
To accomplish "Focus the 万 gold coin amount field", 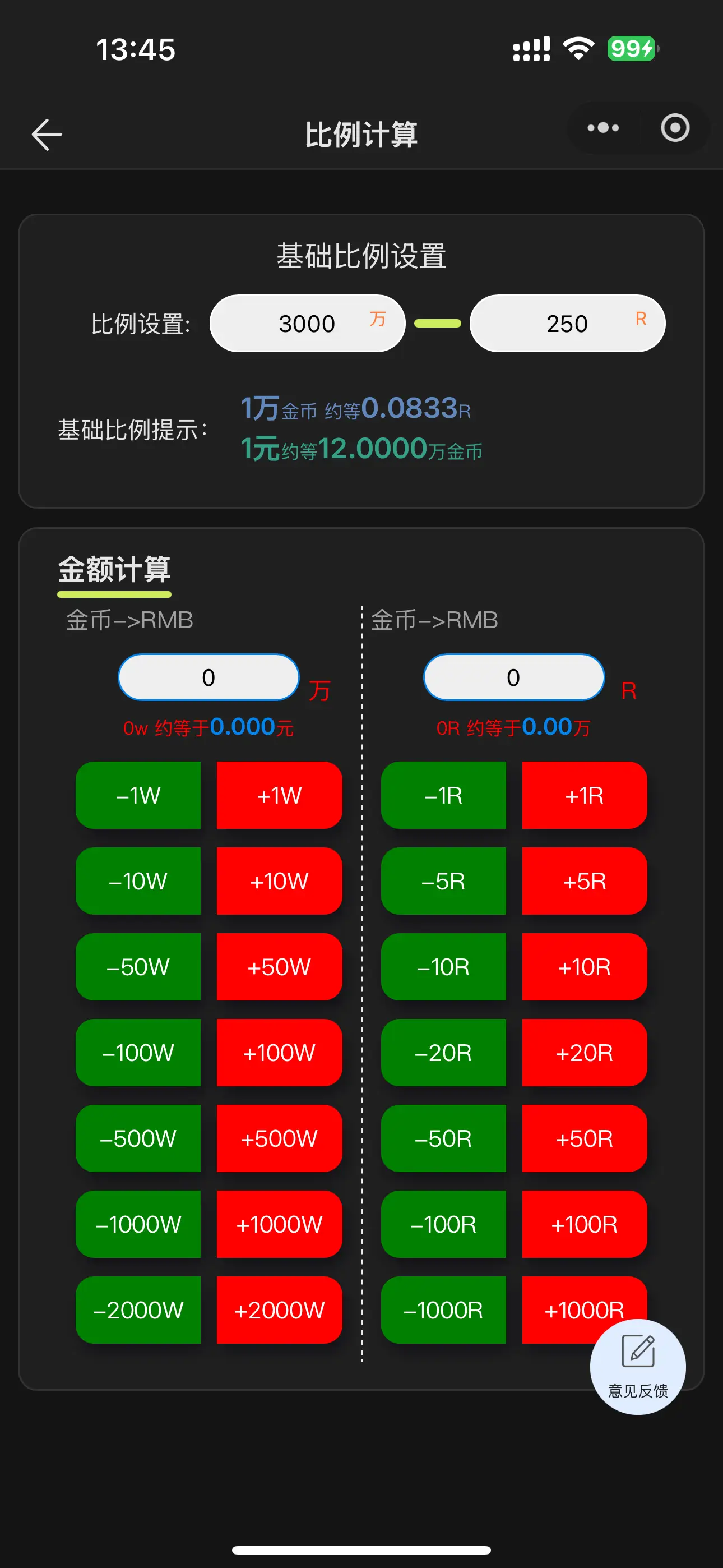I will 208,677.
